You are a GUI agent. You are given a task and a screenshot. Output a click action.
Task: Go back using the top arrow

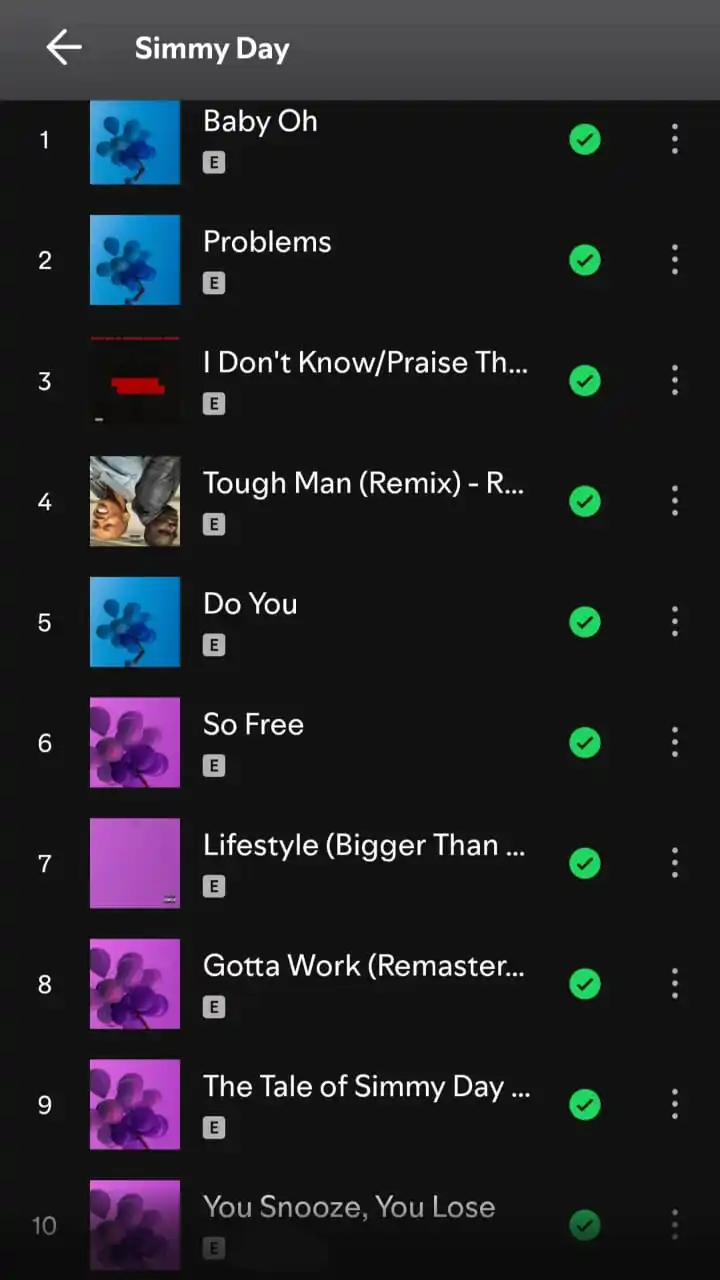(63, 48)
